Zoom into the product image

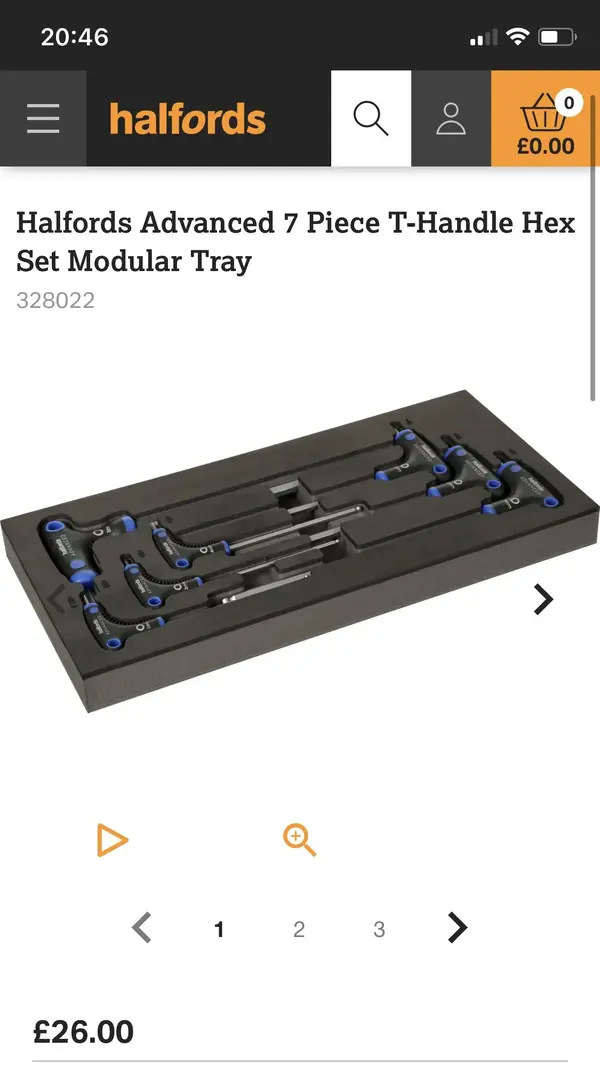299,840
